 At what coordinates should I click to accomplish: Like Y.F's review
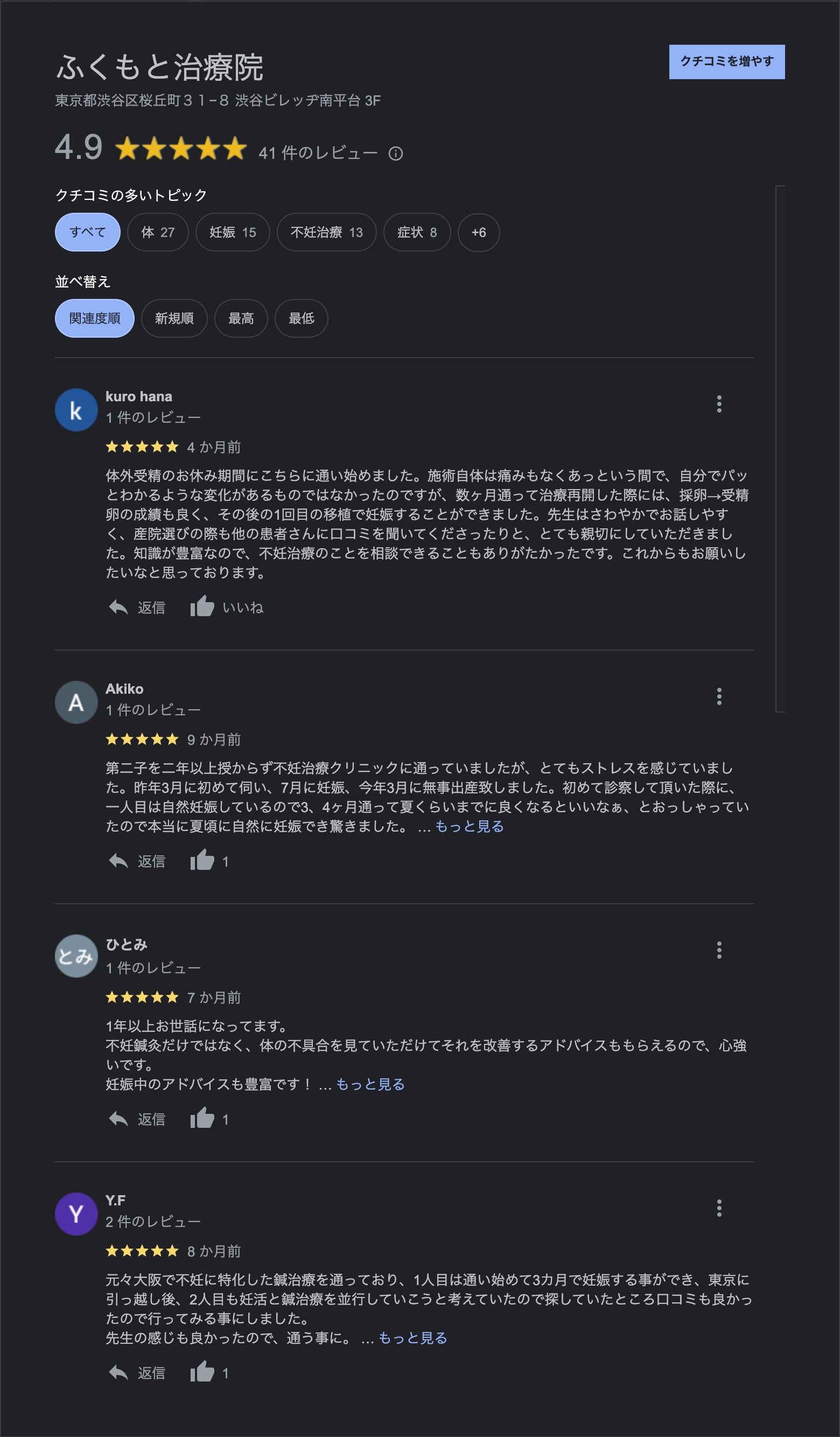point(203,1372)
